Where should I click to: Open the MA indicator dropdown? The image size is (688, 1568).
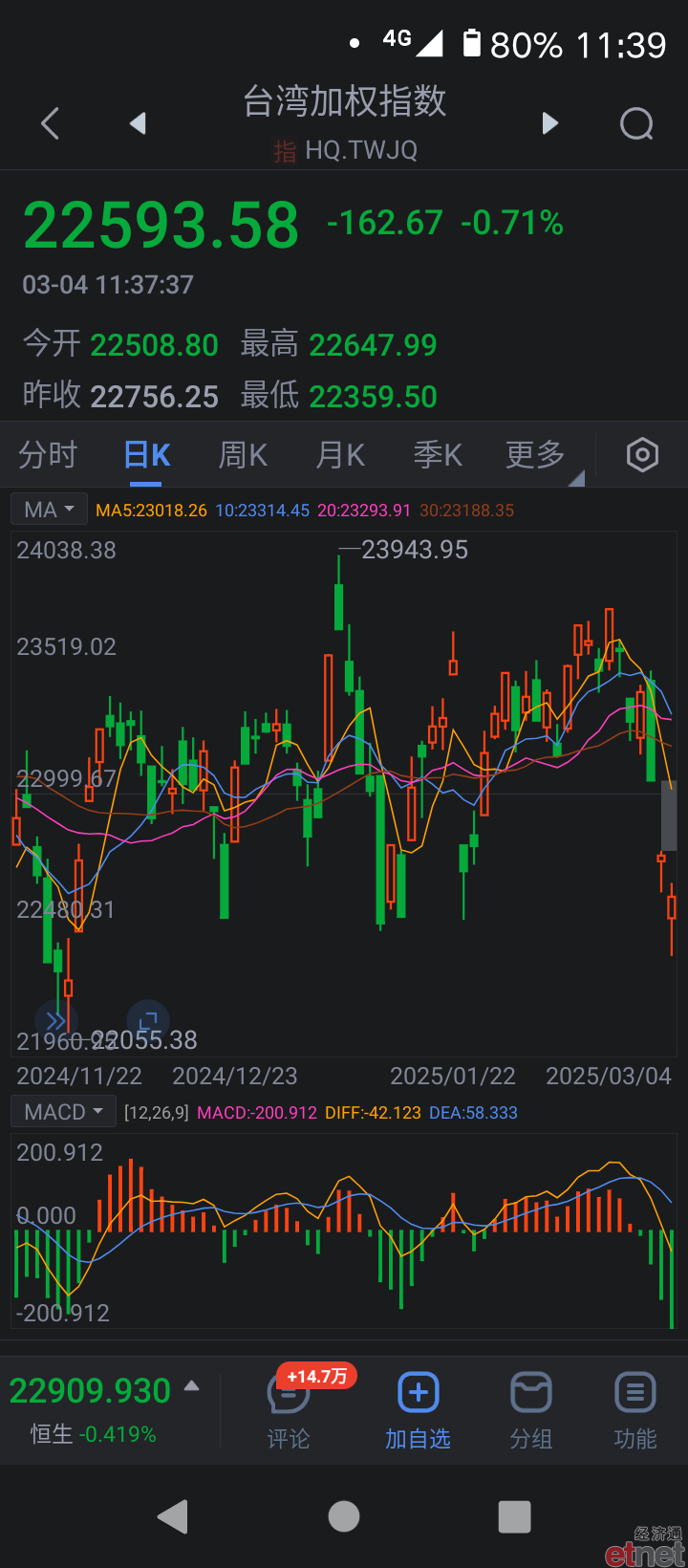click(49, 510)
